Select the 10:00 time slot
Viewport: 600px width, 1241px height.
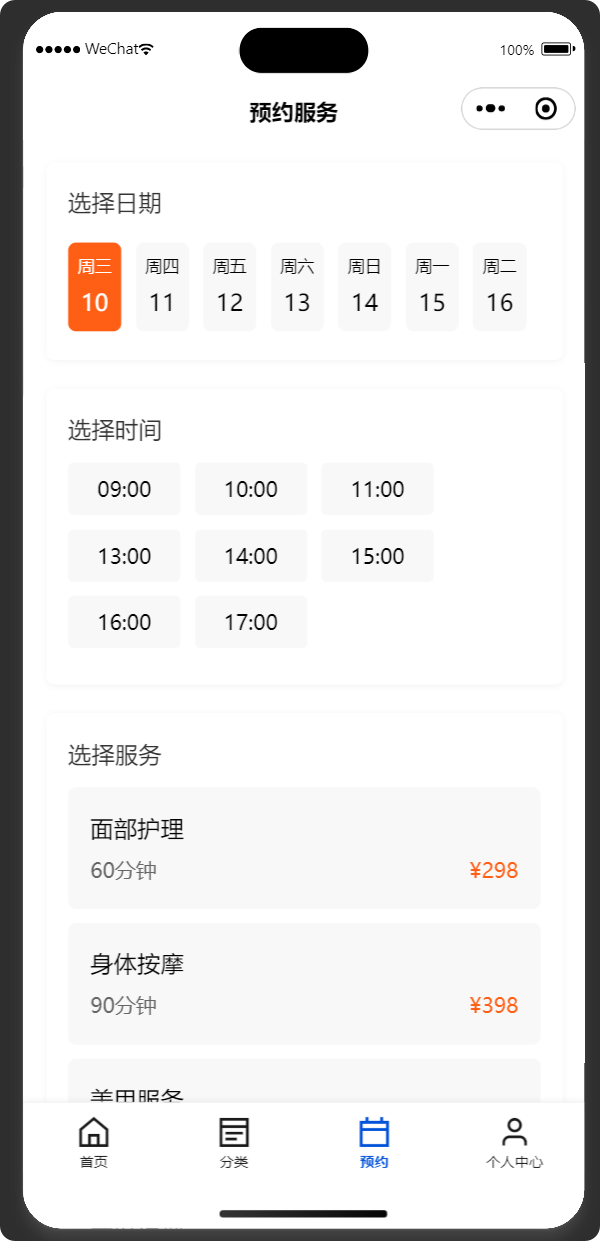(251, 489)
